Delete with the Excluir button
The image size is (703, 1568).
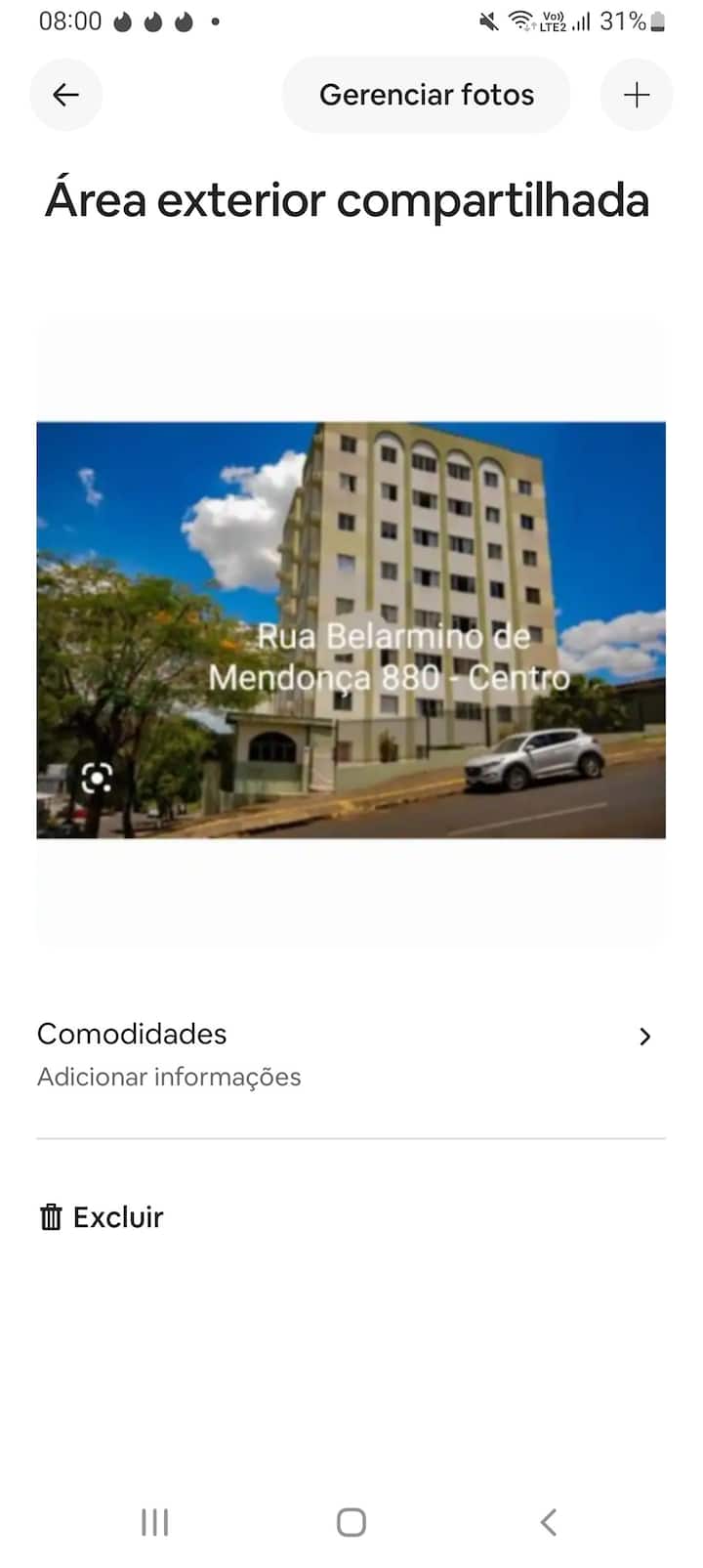click(102, 1217)
